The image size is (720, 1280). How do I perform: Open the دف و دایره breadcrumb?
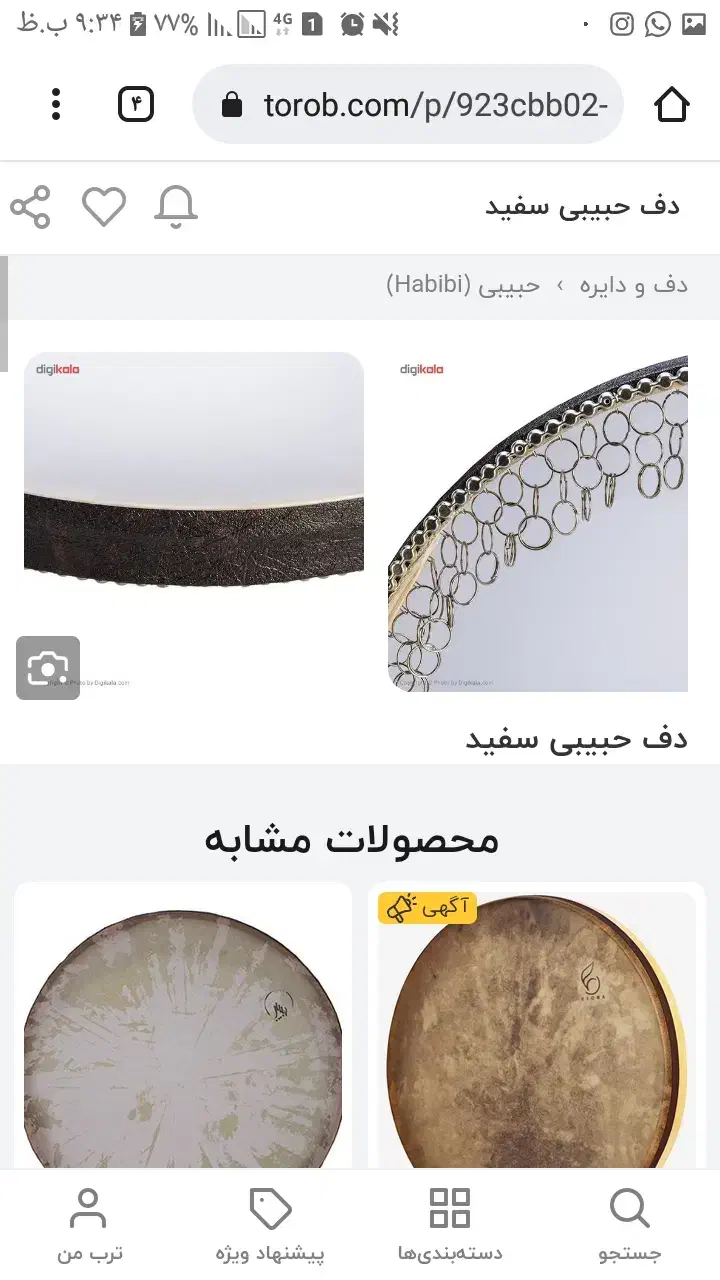[x=634, y=285]
